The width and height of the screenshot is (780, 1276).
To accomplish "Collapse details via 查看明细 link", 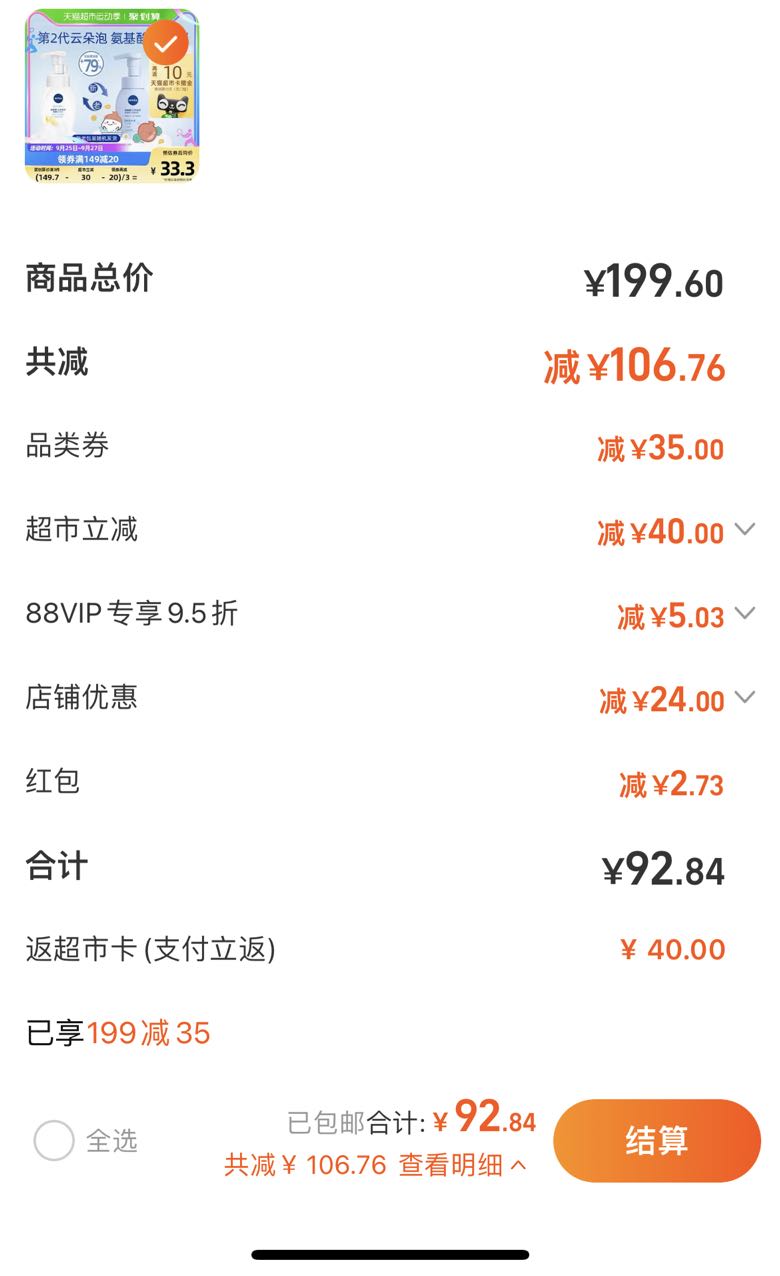I will [x=463, y=1165].
